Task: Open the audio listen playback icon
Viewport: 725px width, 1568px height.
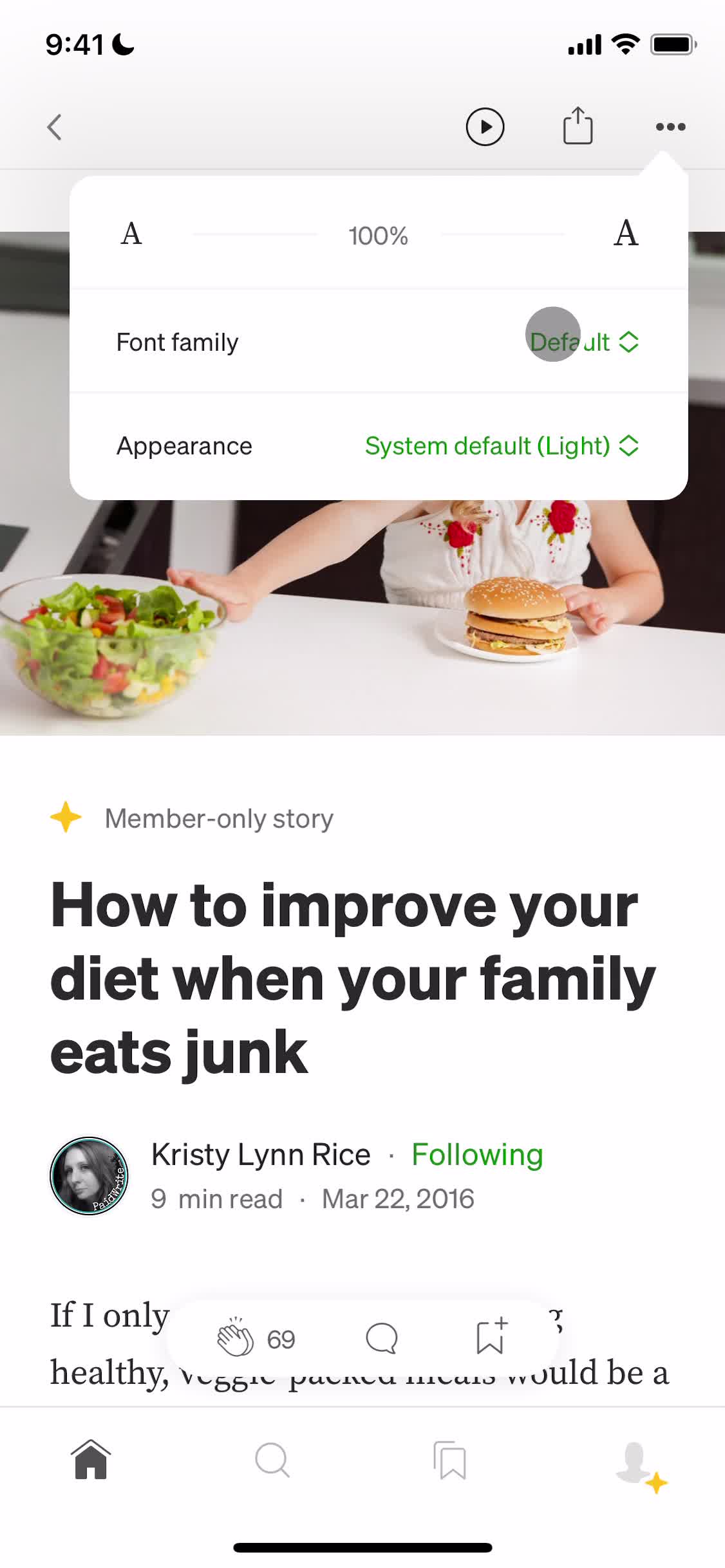Action: coord(485,127)
